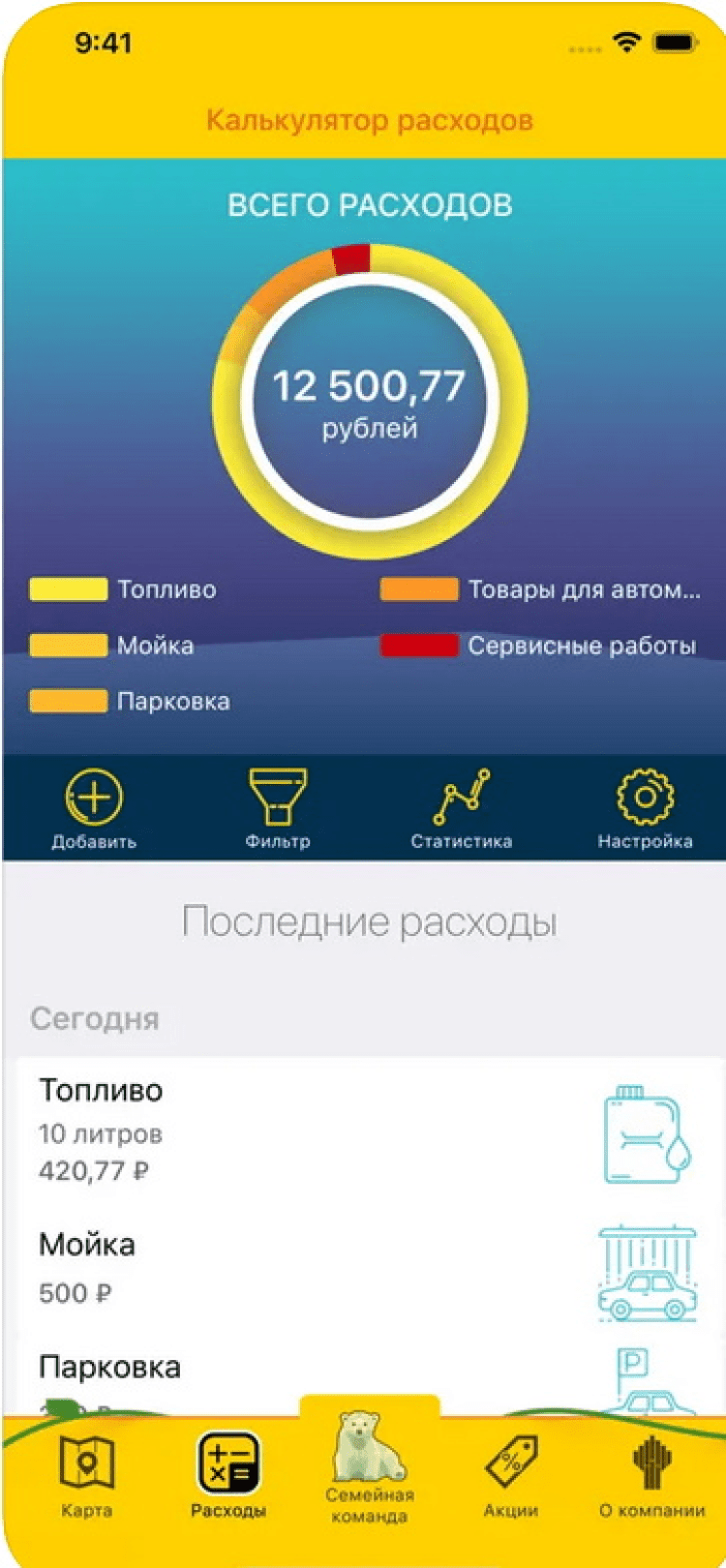View expense Статистика
The image size is (726, 1568).
[x=461, y=808]
